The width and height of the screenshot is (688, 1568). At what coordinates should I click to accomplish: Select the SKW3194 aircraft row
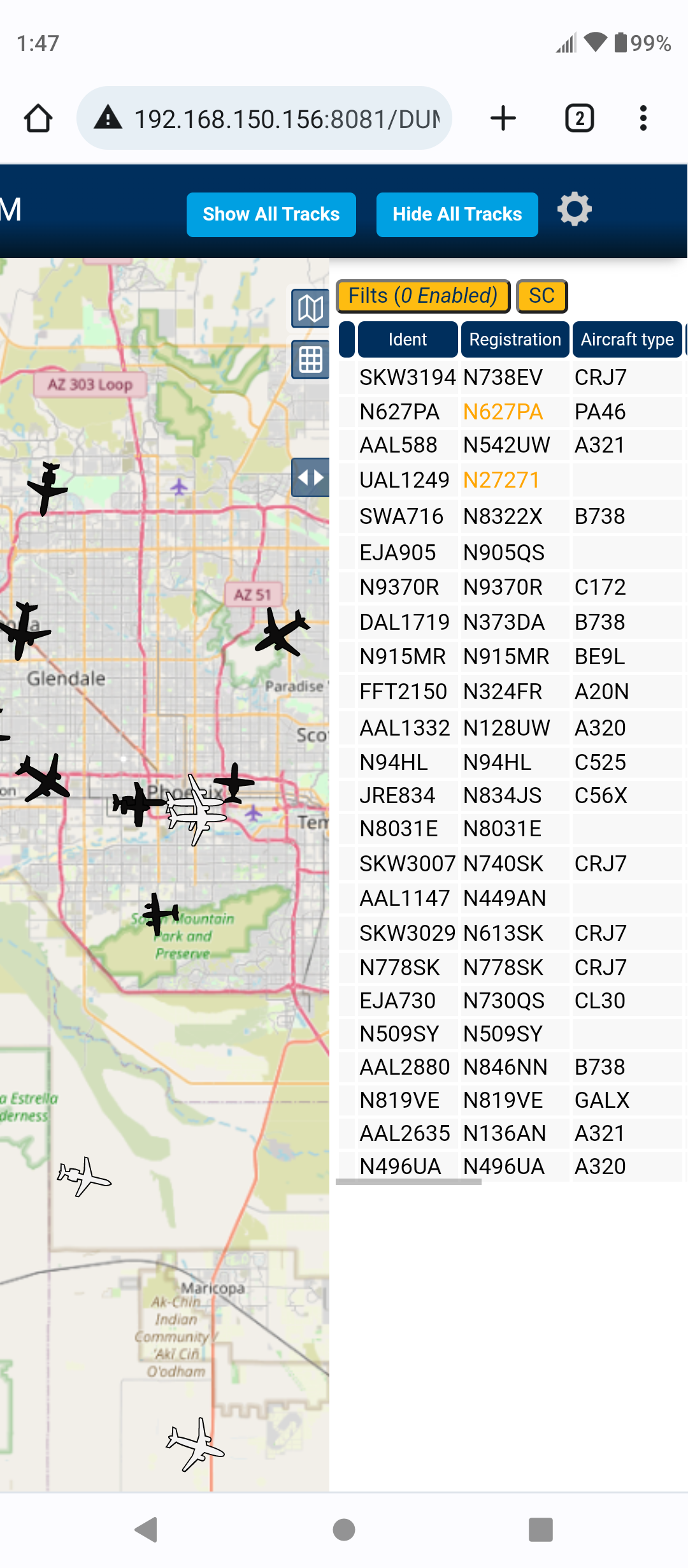[x=510, y=377]
